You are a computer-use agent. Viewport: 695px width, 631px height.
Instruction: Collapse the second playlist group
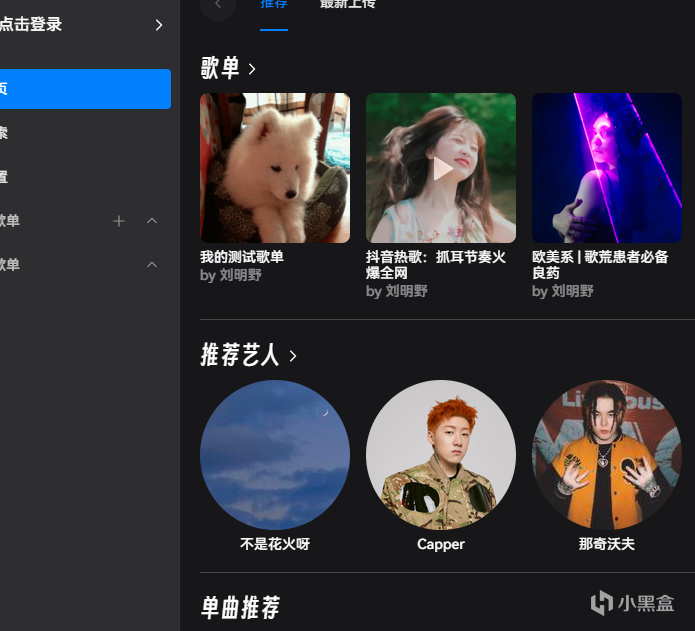(152, 265)
